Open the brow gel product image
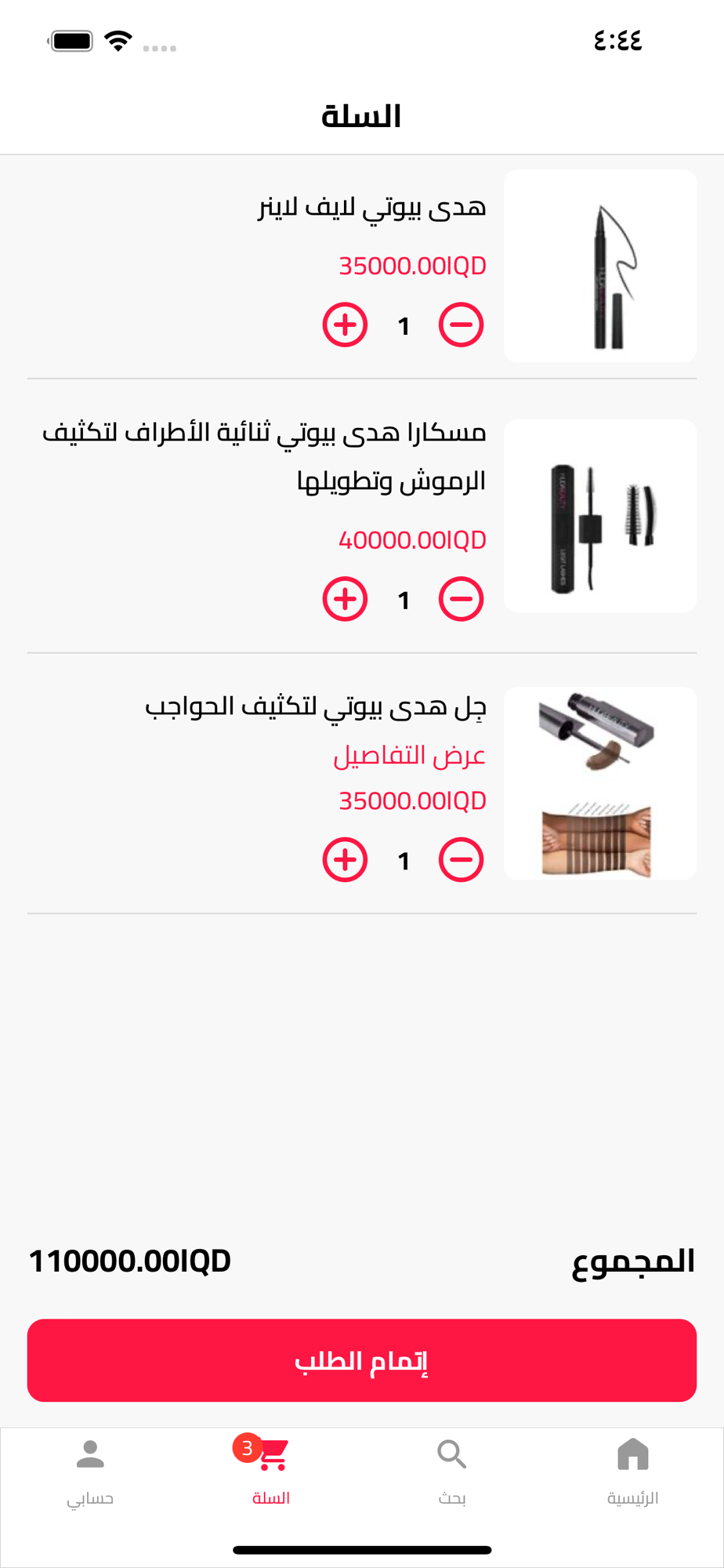This screenshot has height=1568, width=724. coord(600,783)
